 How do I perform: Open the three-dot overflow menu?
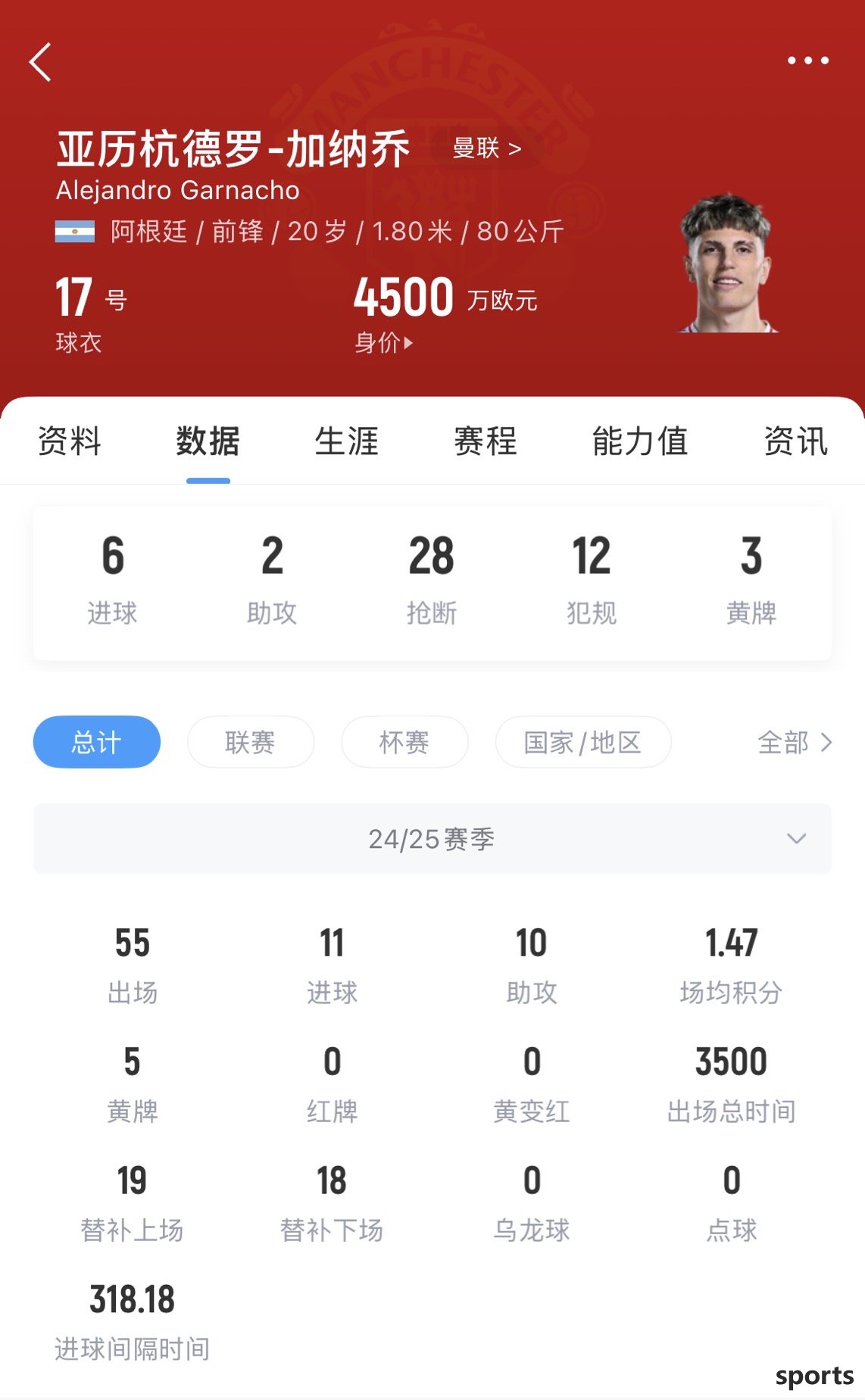(807, 61)
